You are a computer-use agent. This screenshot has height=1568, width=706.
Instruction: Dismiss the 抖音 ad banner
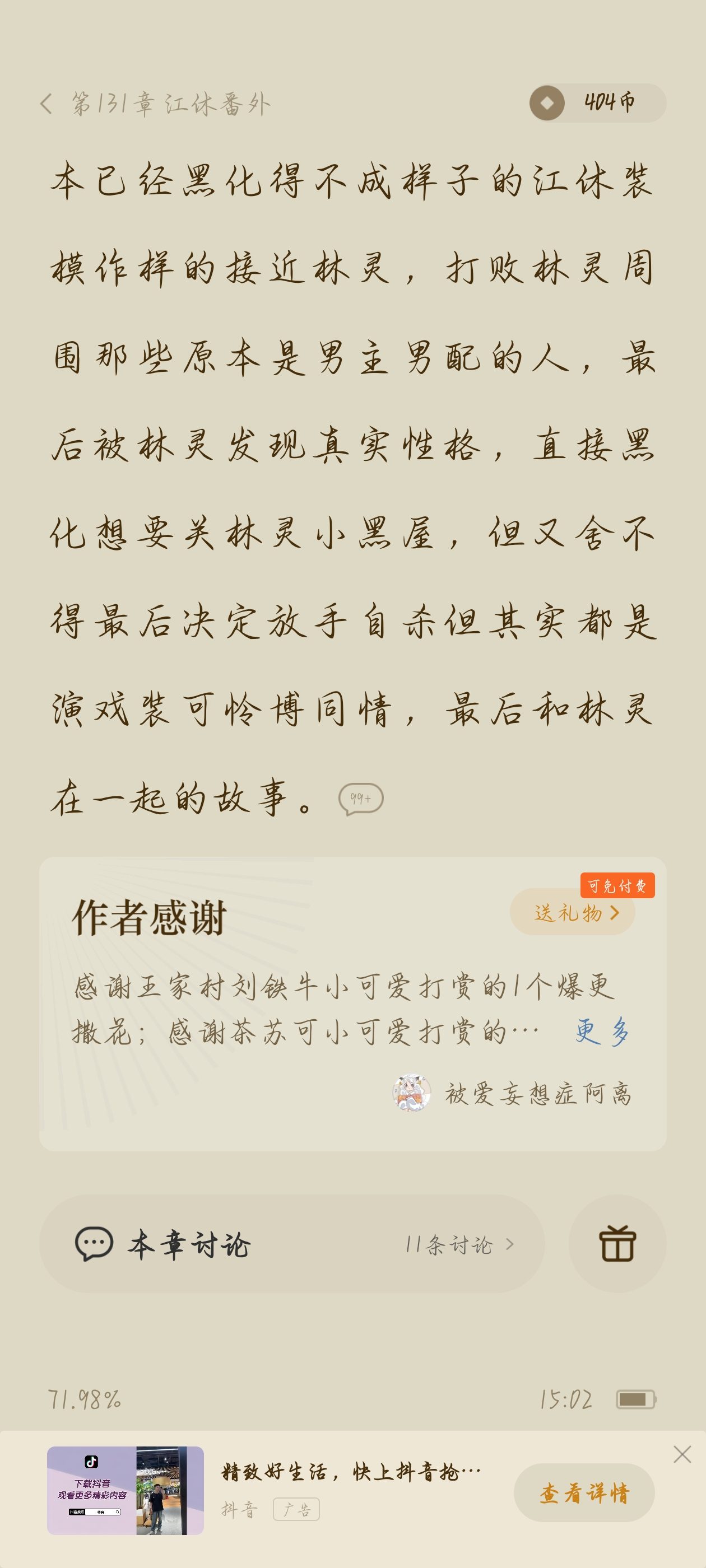tap(682, 1455)
